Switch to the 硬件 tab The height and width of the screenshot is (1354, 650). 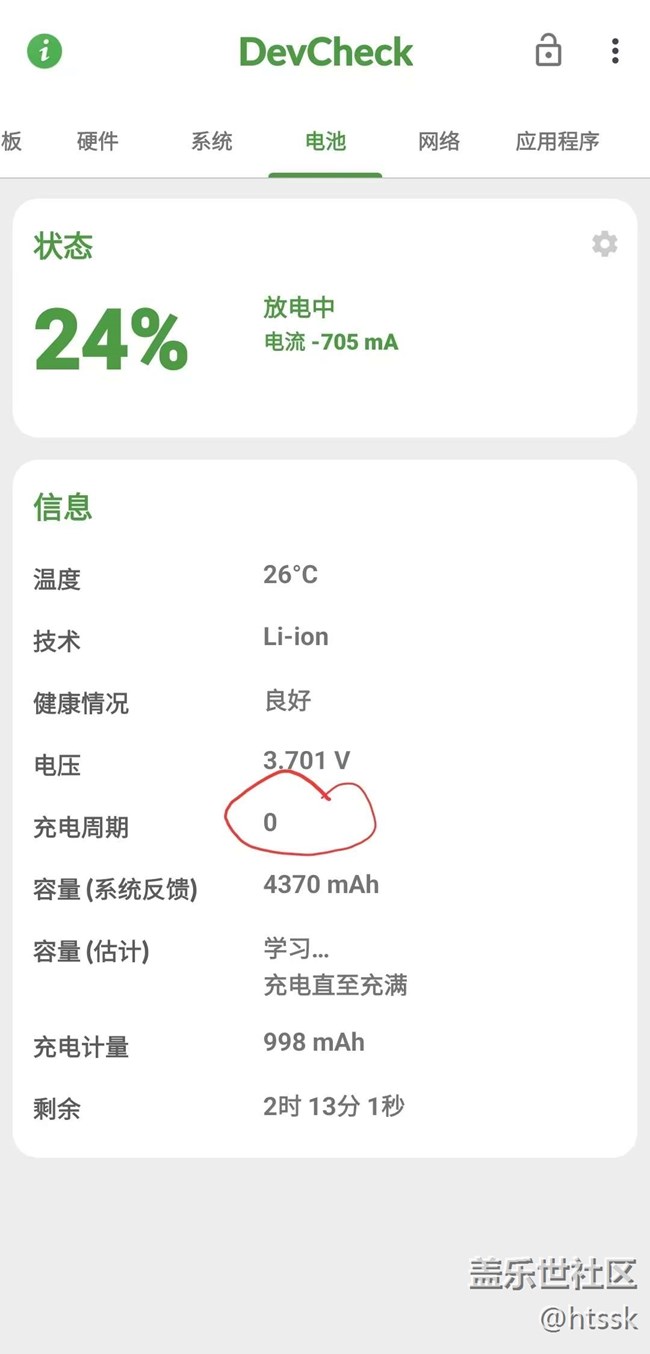[98, 141]
